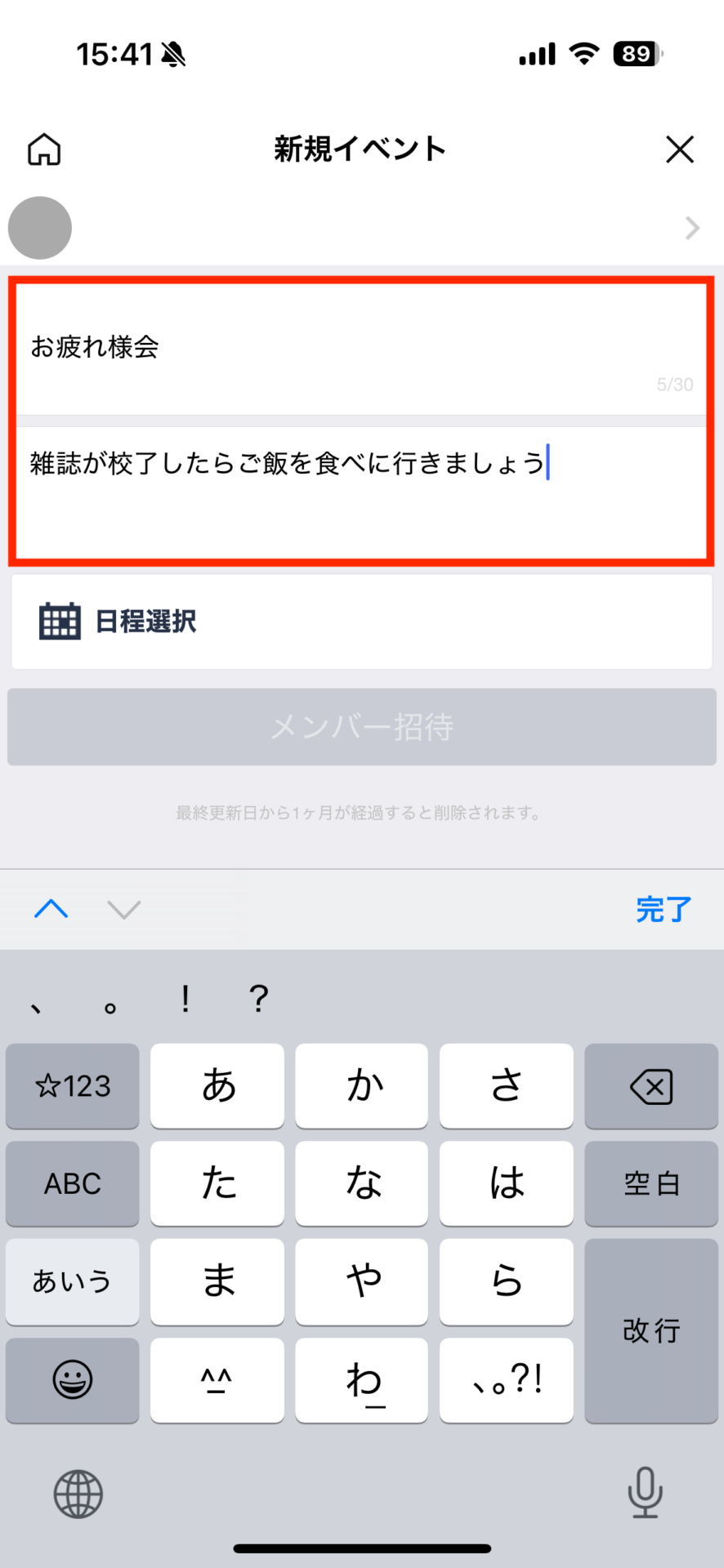Switch keyboards with the globe key
Viewport: 724px width, 1568px height.
[x=78, y=1494]
